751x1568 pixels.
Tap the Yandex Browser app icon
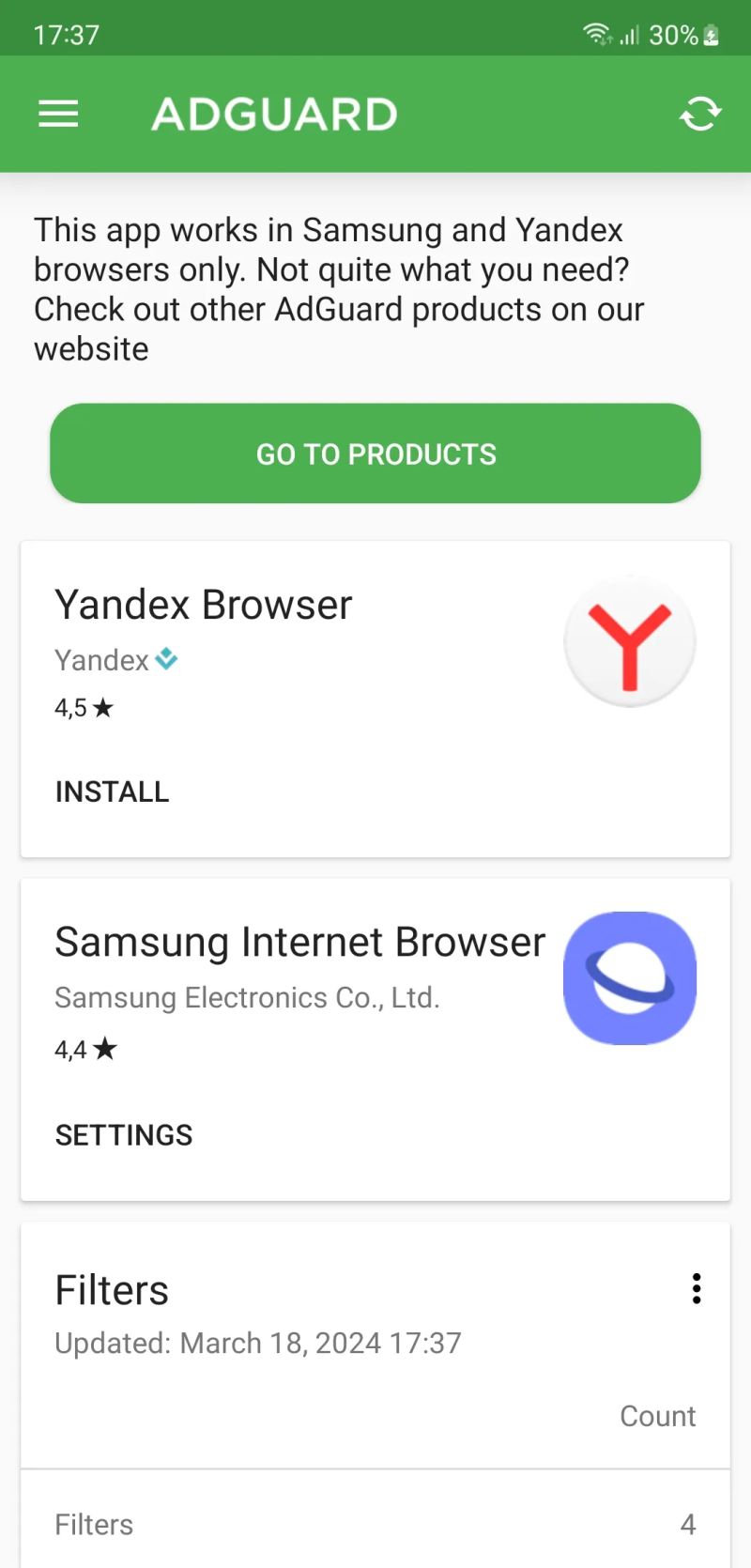point(629,640)
